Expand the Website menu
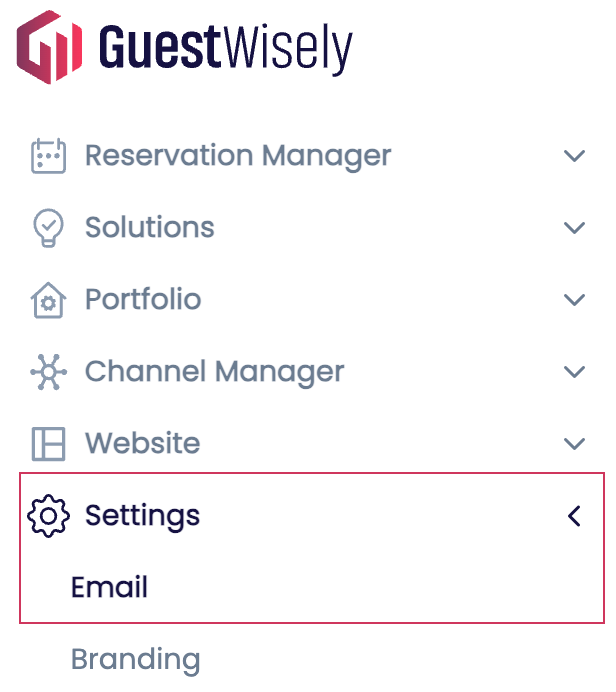 (142, 444)
